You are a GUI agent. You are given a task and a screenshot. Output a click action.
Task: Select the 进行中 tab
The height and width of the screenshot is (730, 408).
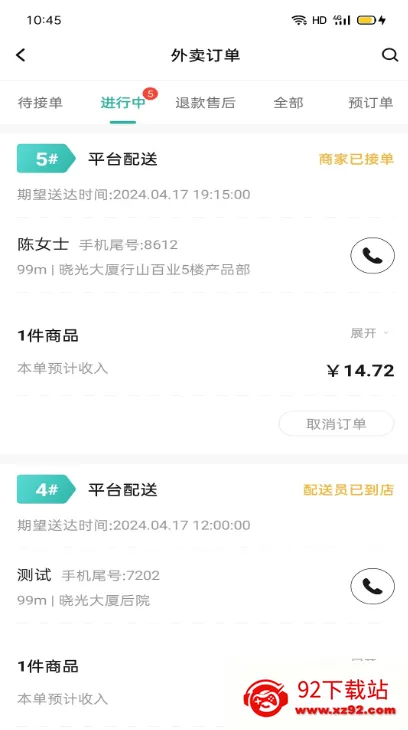click(x=123, y=103)
